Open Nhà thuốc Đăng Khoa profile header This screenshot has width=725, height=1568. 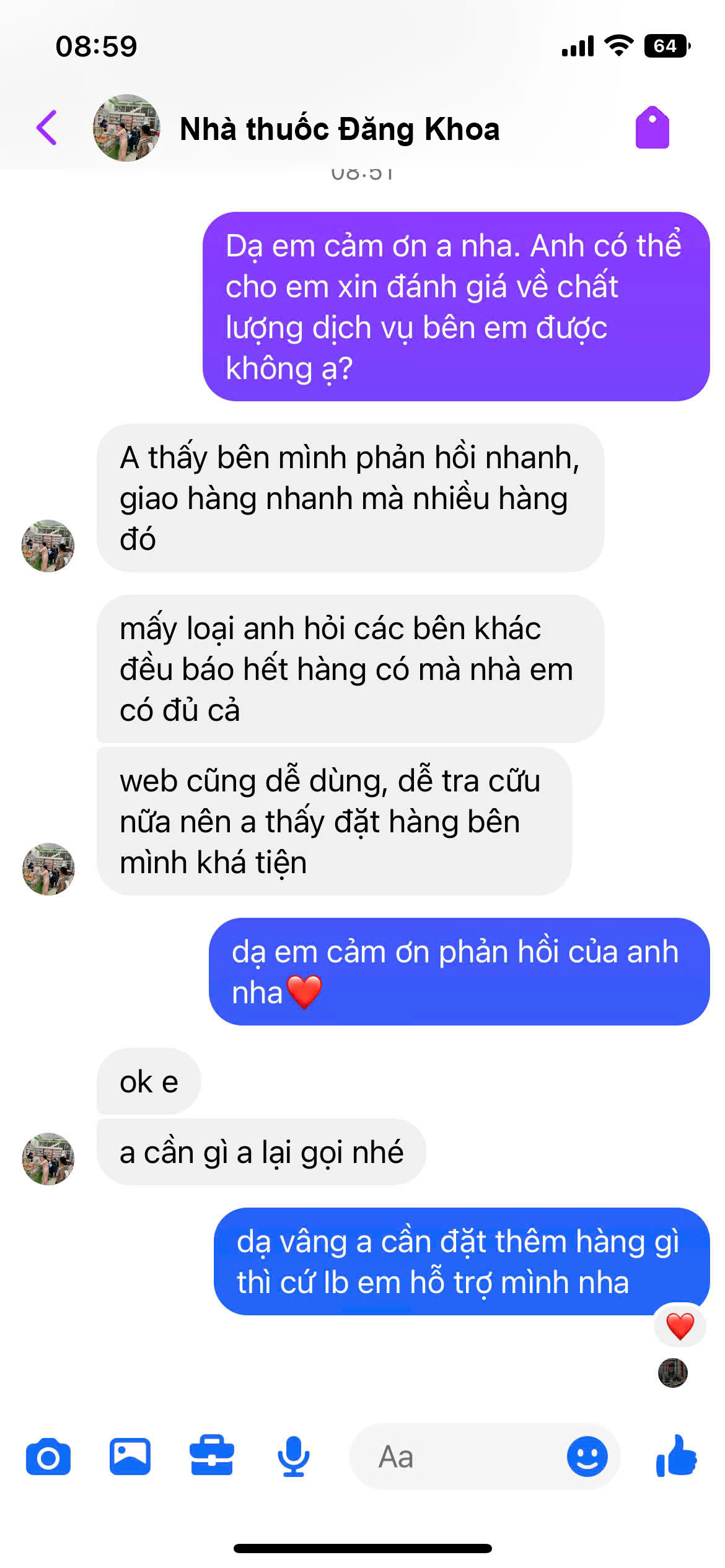point(339,129)
